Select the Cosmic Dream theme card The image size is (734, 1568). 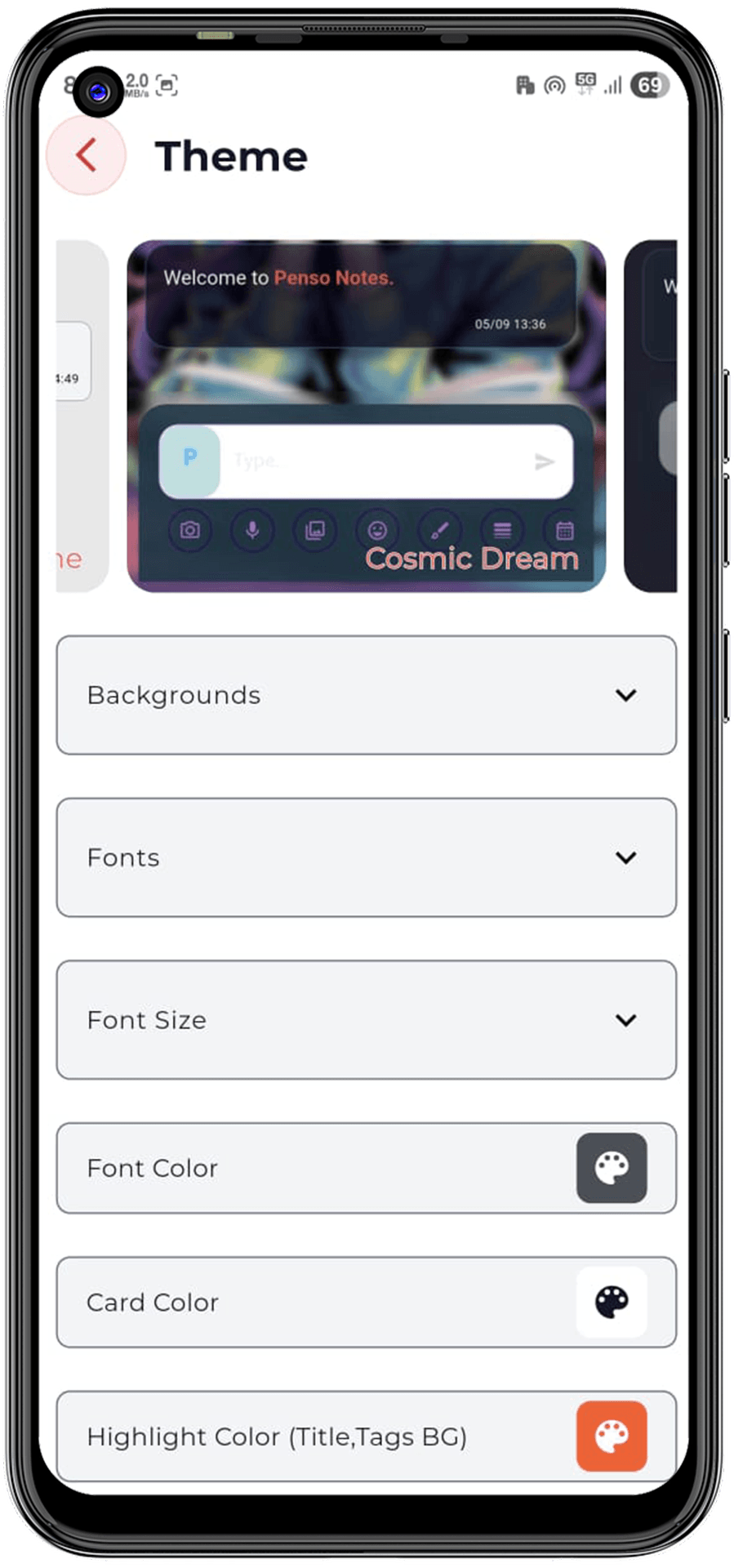click(366, 416)
